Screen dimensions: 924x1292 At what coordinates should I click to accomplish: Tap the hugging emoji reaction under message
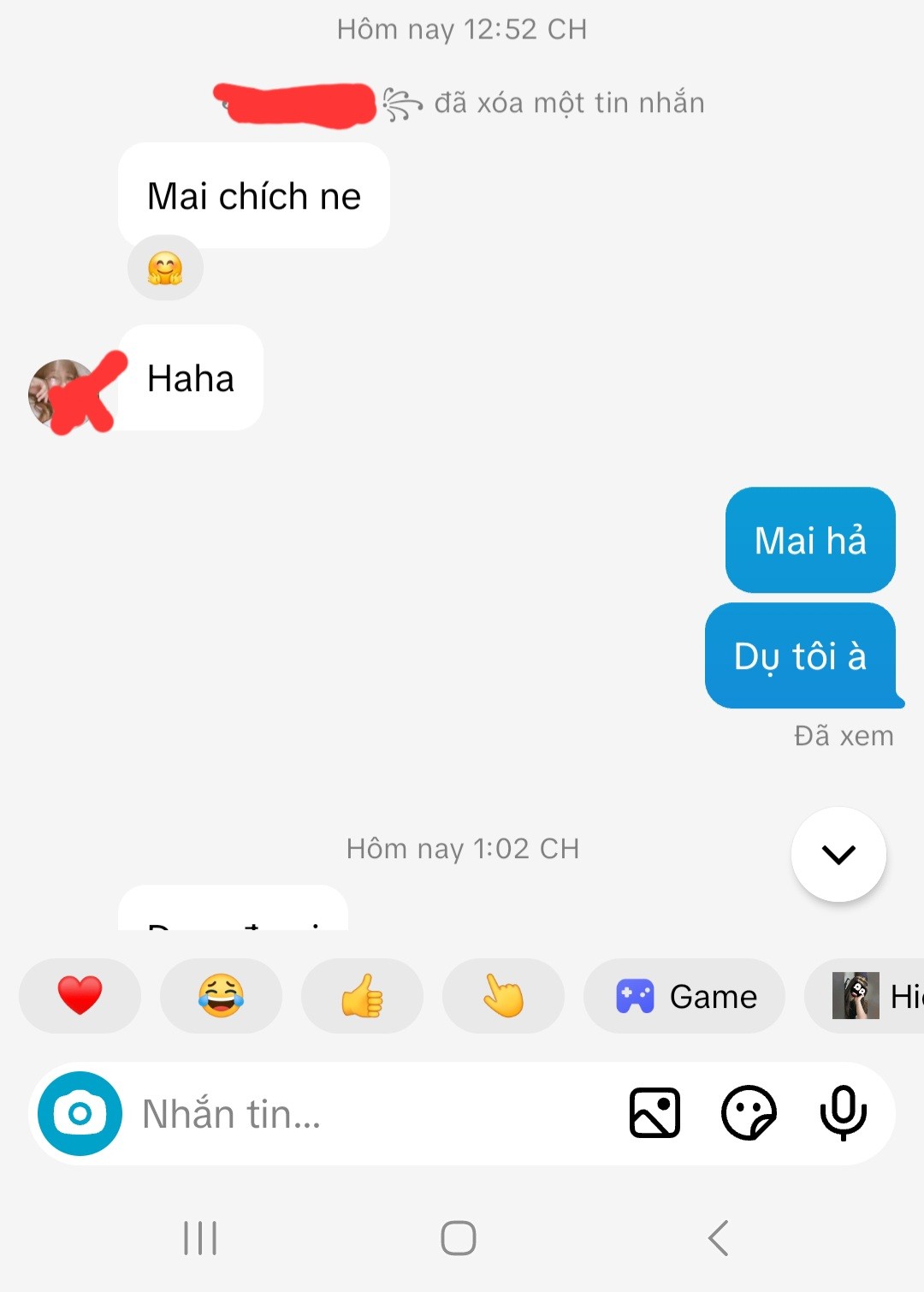click(x=165, y=268)
